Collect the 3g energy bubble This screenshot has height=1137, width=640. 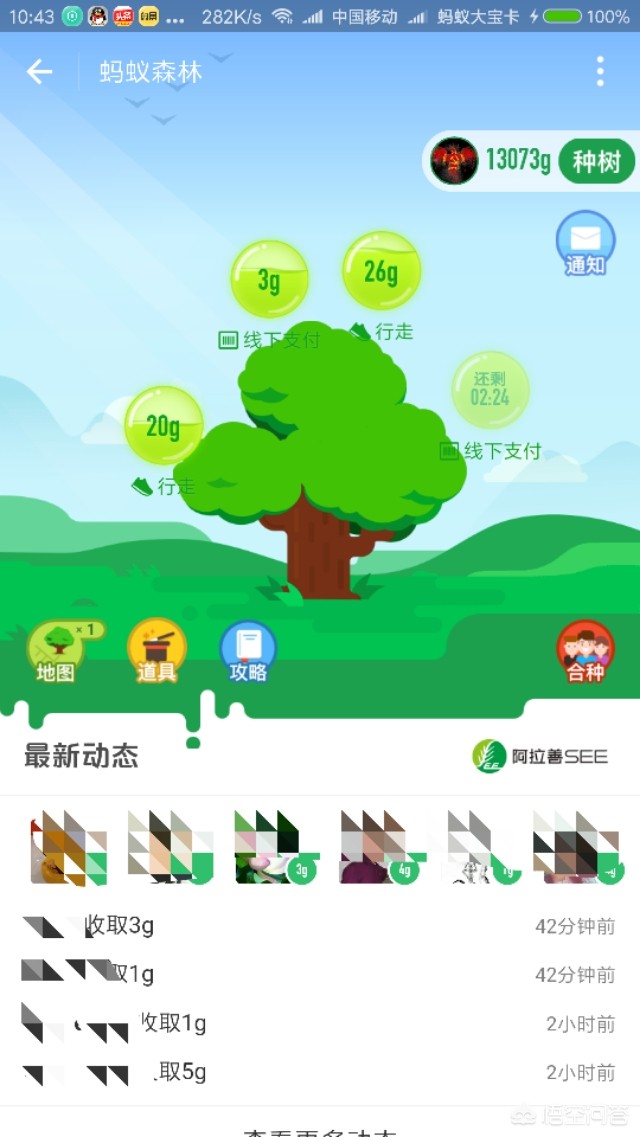[x=269, y=279]
